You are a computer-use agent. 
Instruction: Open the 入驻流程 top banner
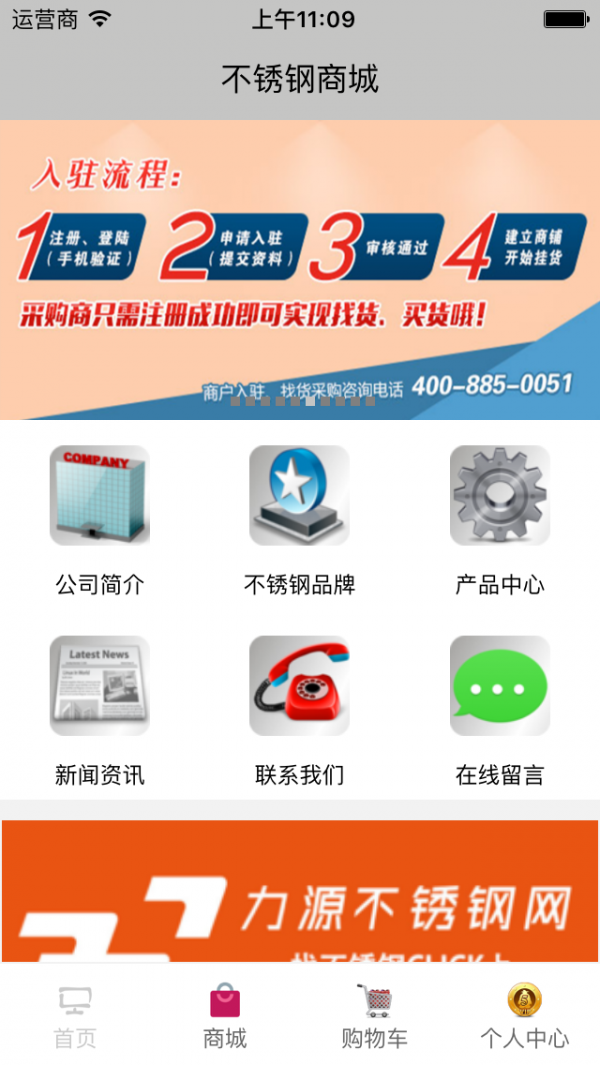300,260
